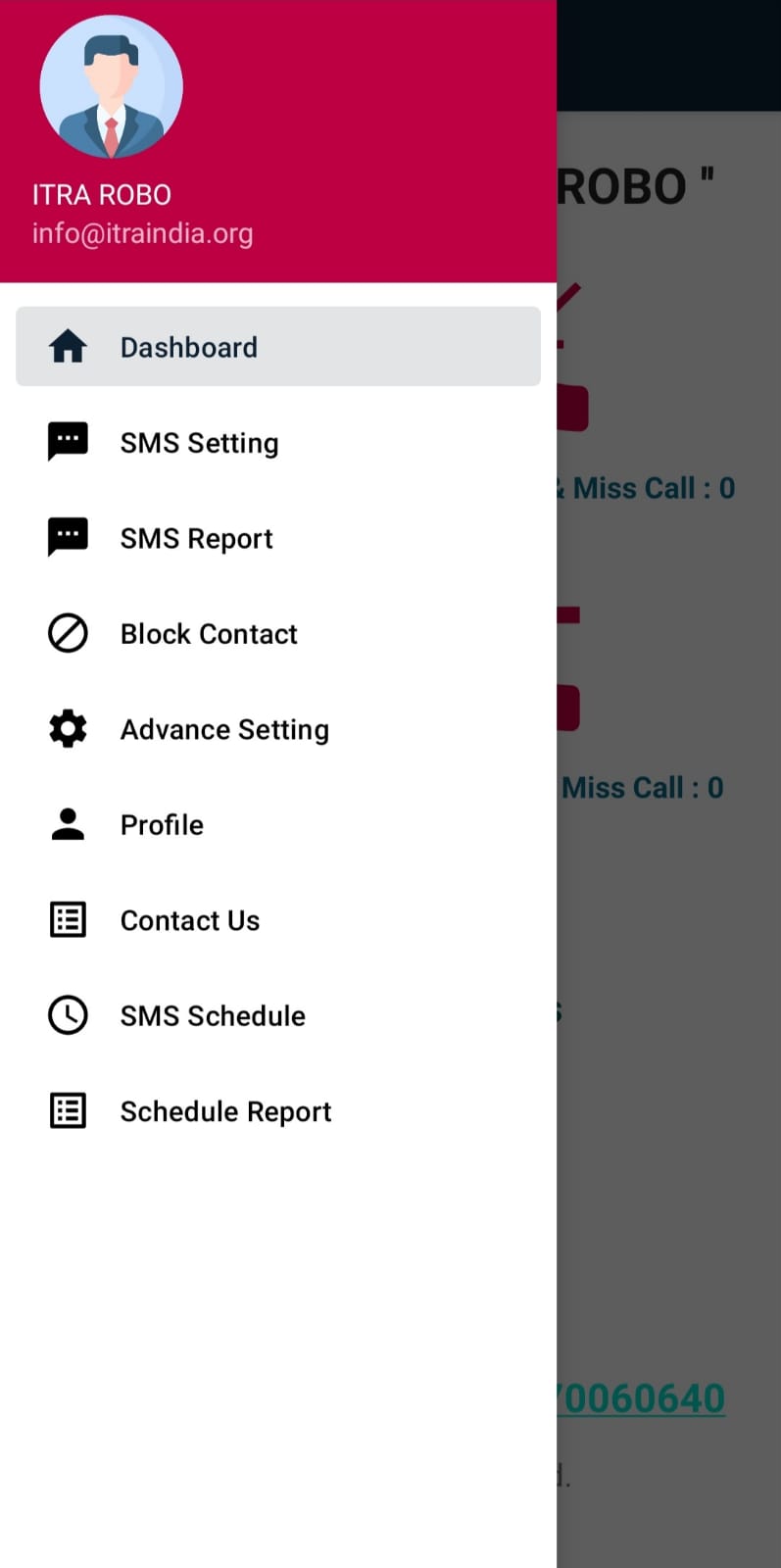Open the Dashboard menu item
The height and width of the screenshot is (1568, 781).
[x=278, y=346]
